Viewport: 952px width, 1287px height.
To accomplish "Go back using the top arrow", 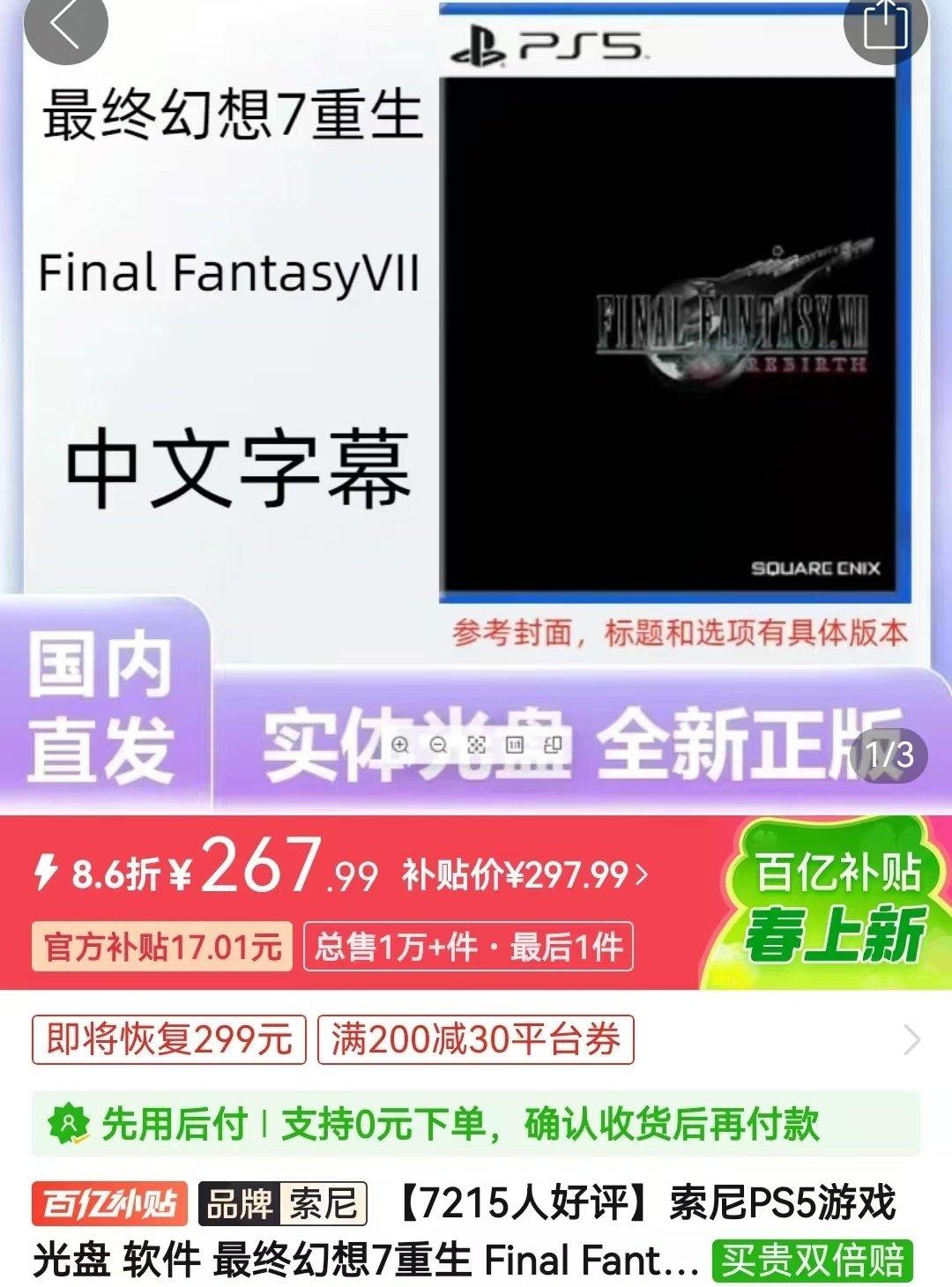I will pyautogui.click(x=64, y=26).
